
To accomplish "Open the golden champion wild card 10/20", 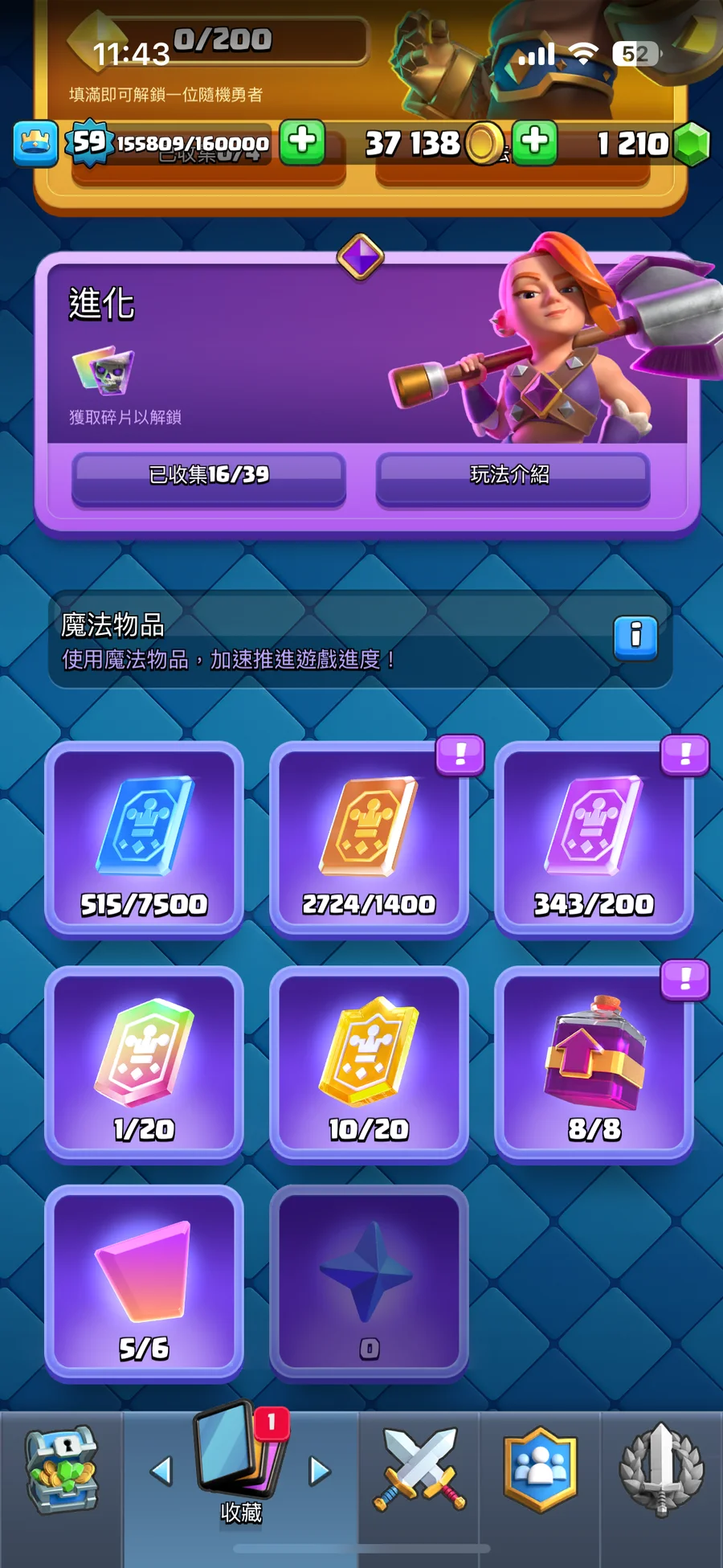I will (370, 1063).
